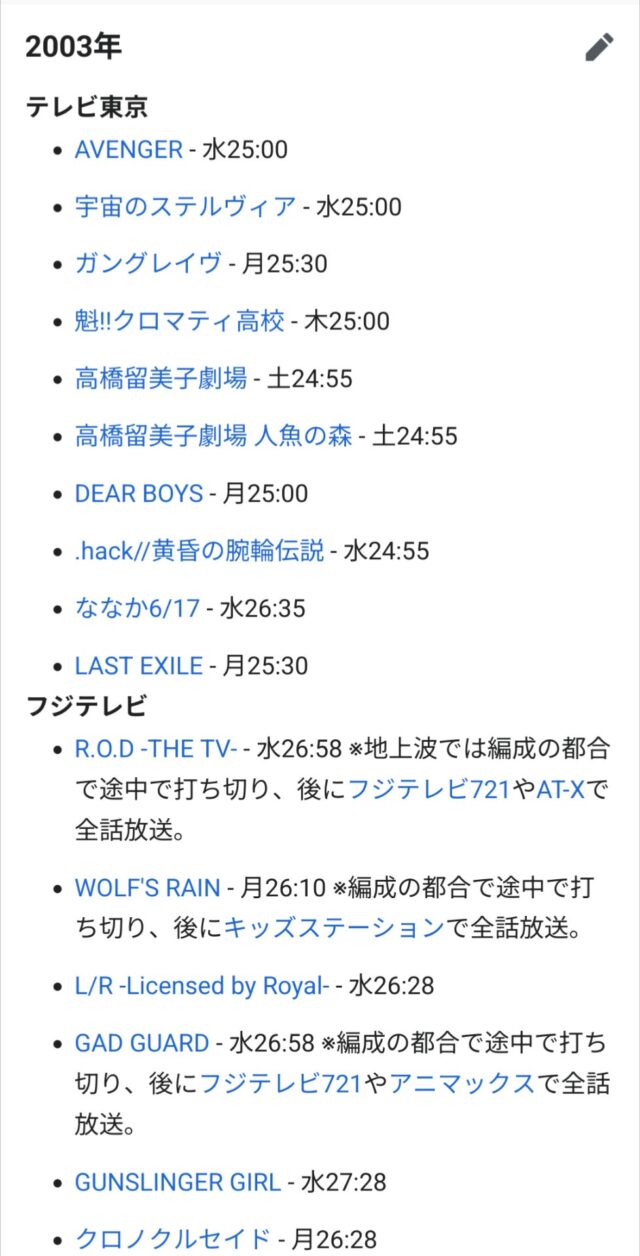Open the ななか6/17 link

point(137,608)
